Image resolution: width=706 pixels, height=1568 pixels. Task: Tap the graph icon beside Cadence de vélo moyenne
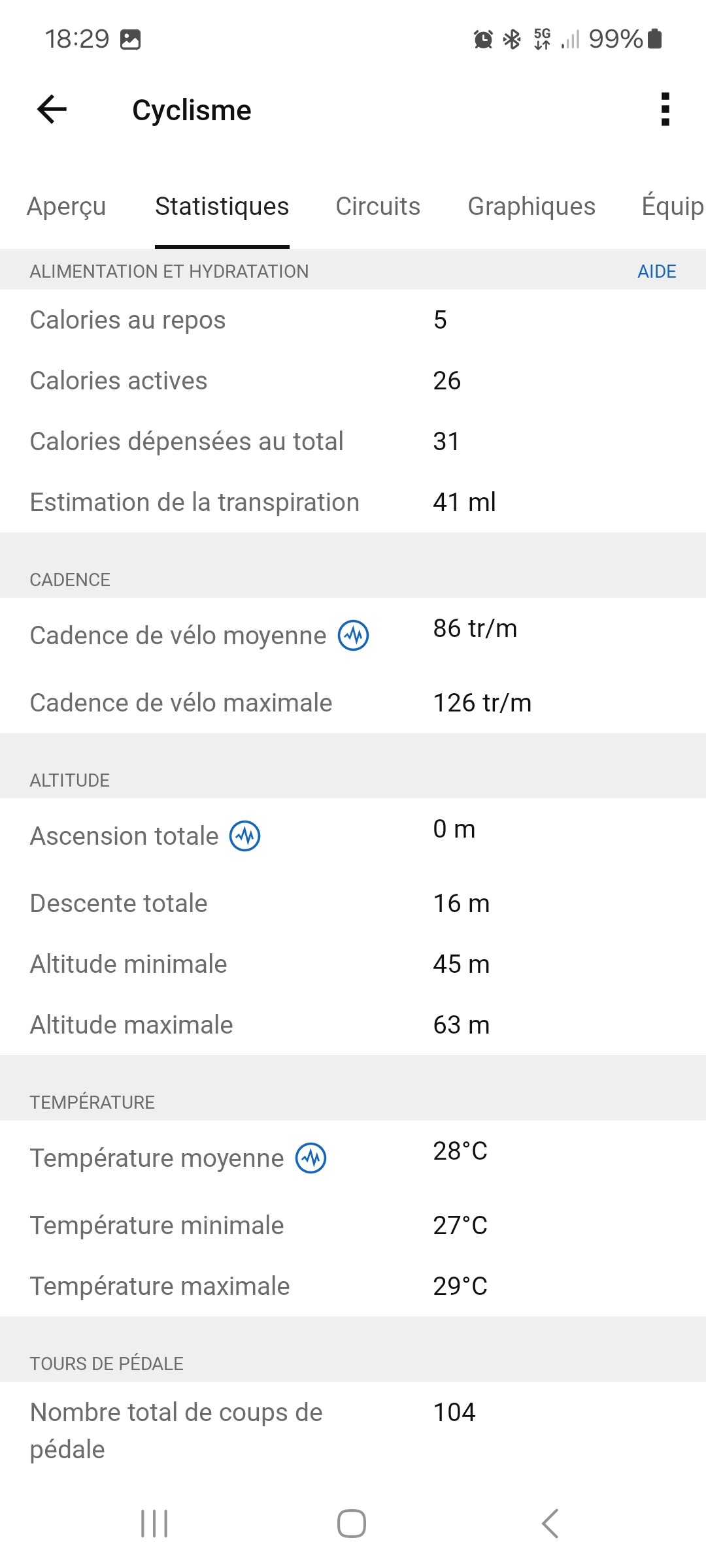[x=354, y=635]
